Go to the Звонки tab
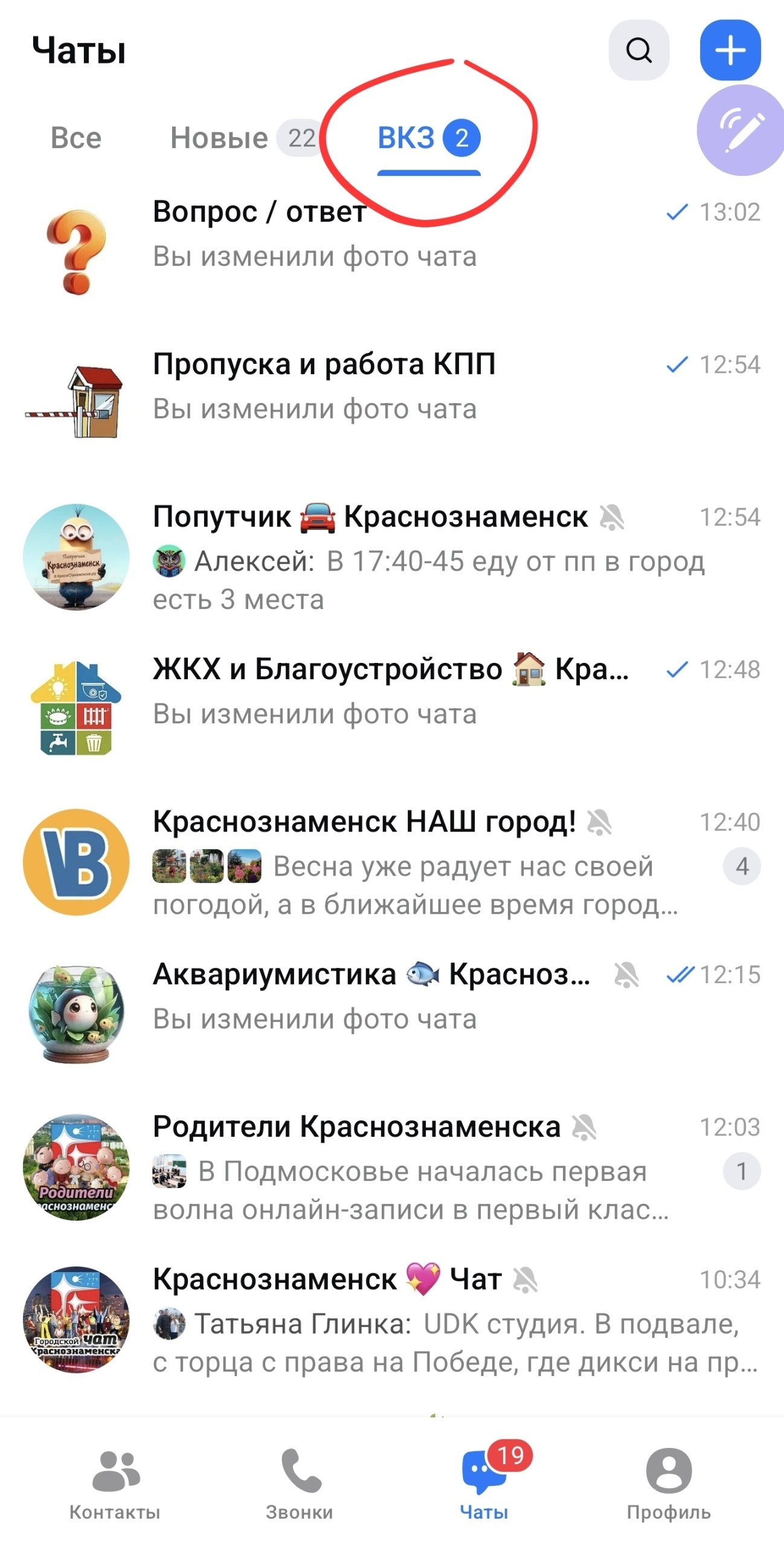This screenshot has width=784, height=1547. [300, 1484]
